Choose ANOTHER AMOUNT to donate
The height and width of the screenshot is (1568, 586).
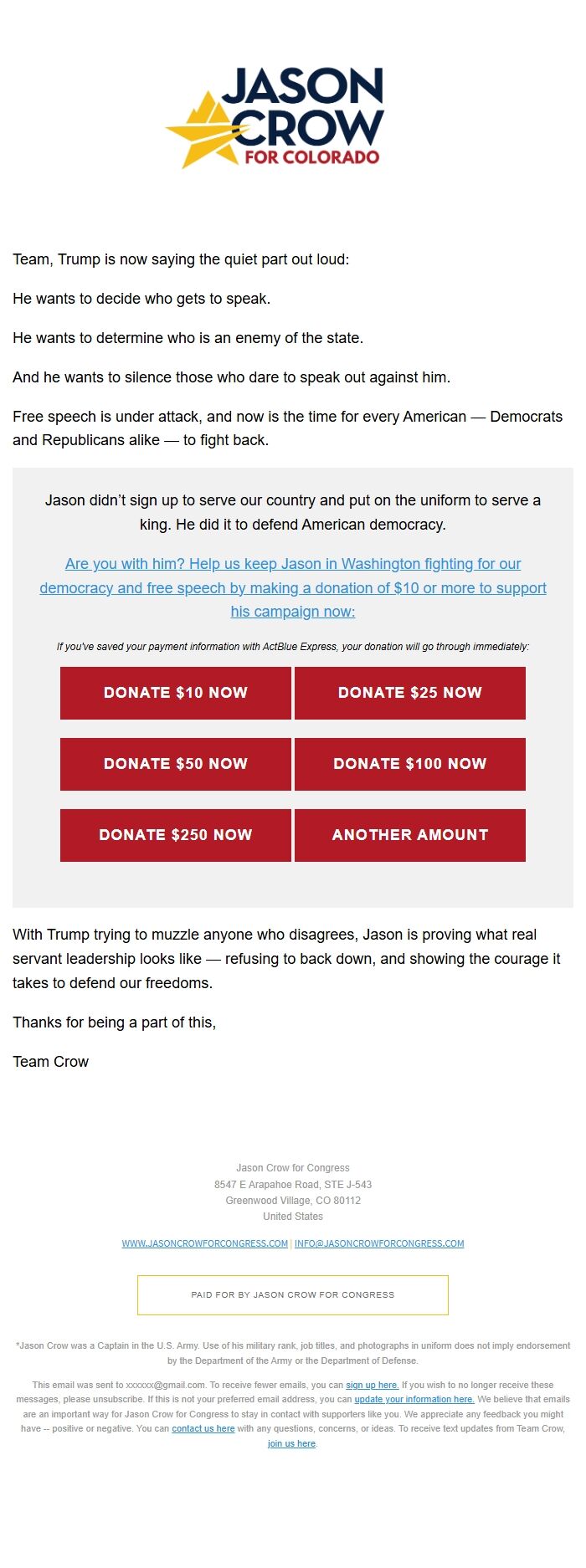tap(410, 835)
